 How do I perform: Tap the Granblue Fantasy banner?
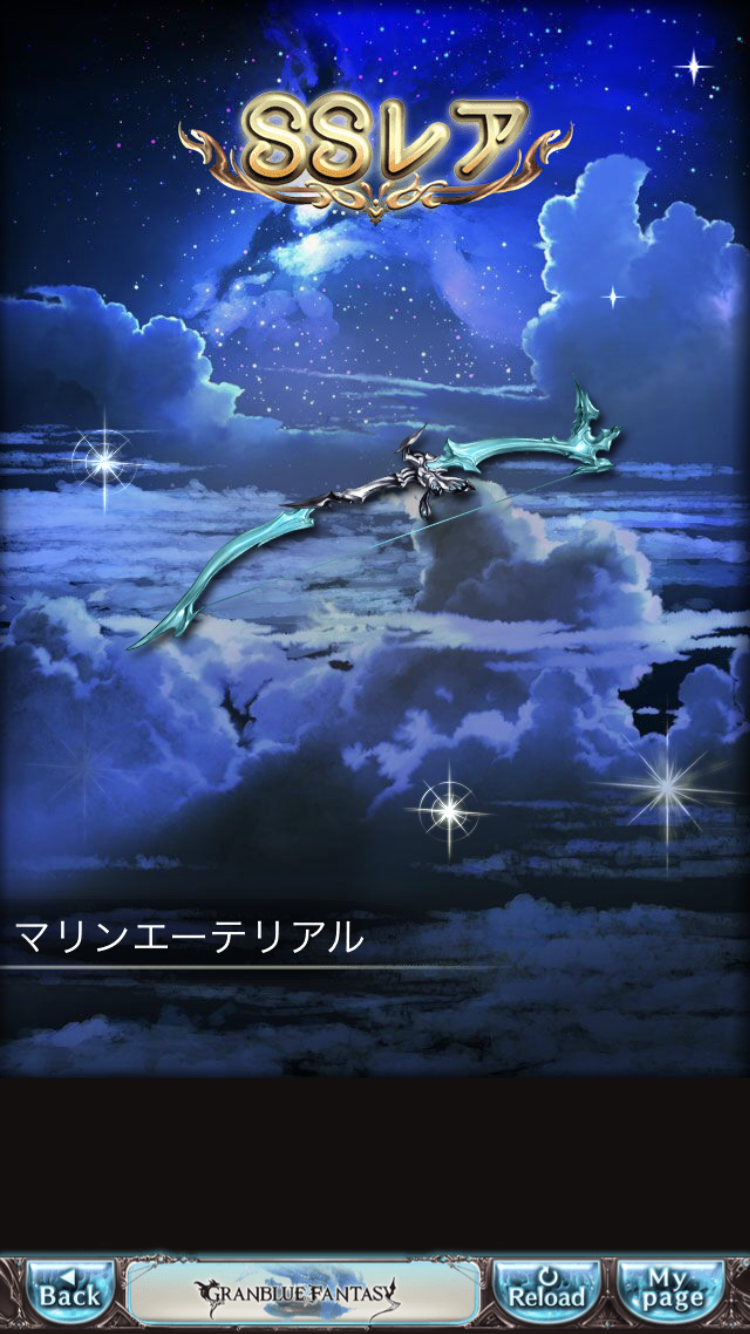point(303,1292)
